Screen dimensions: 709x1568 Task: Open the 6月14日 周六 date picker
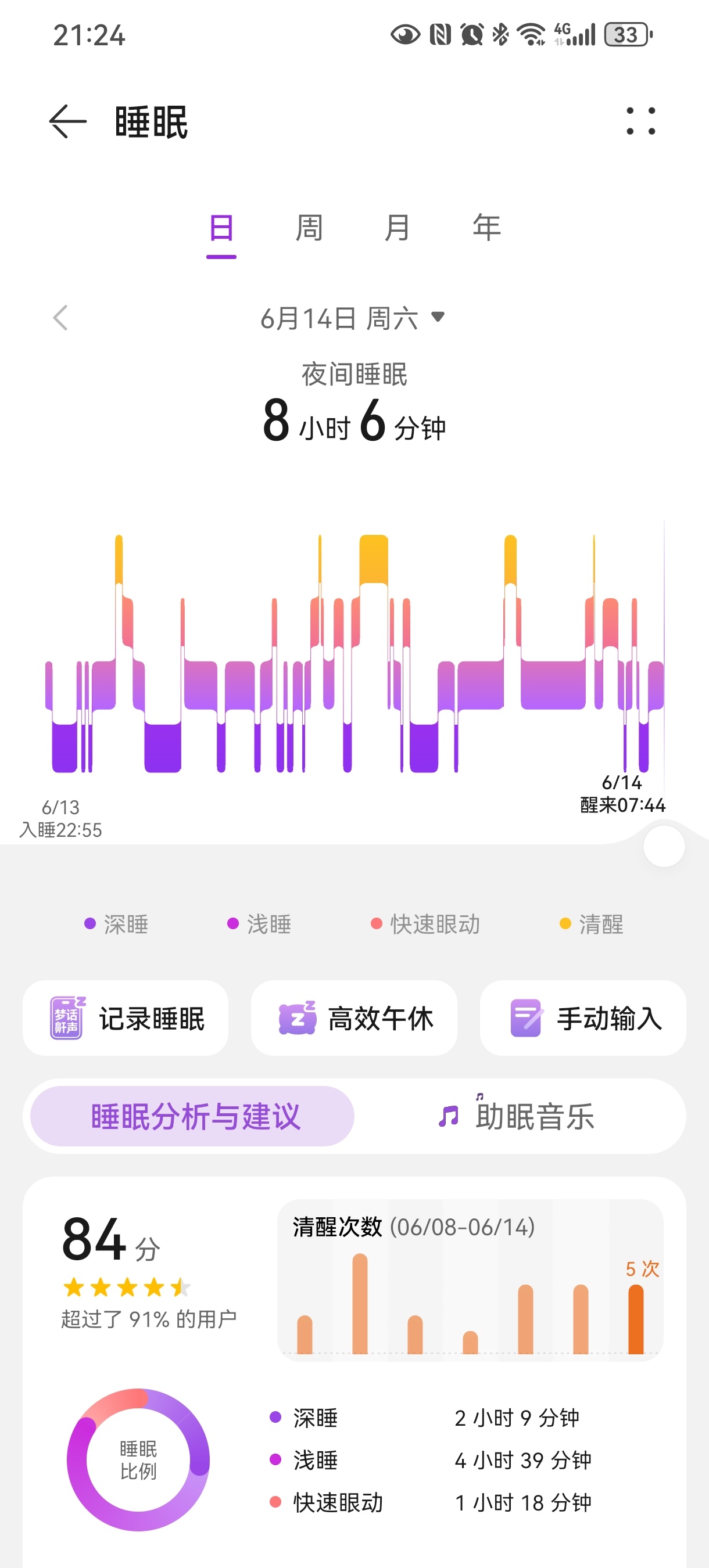(353, 318)
